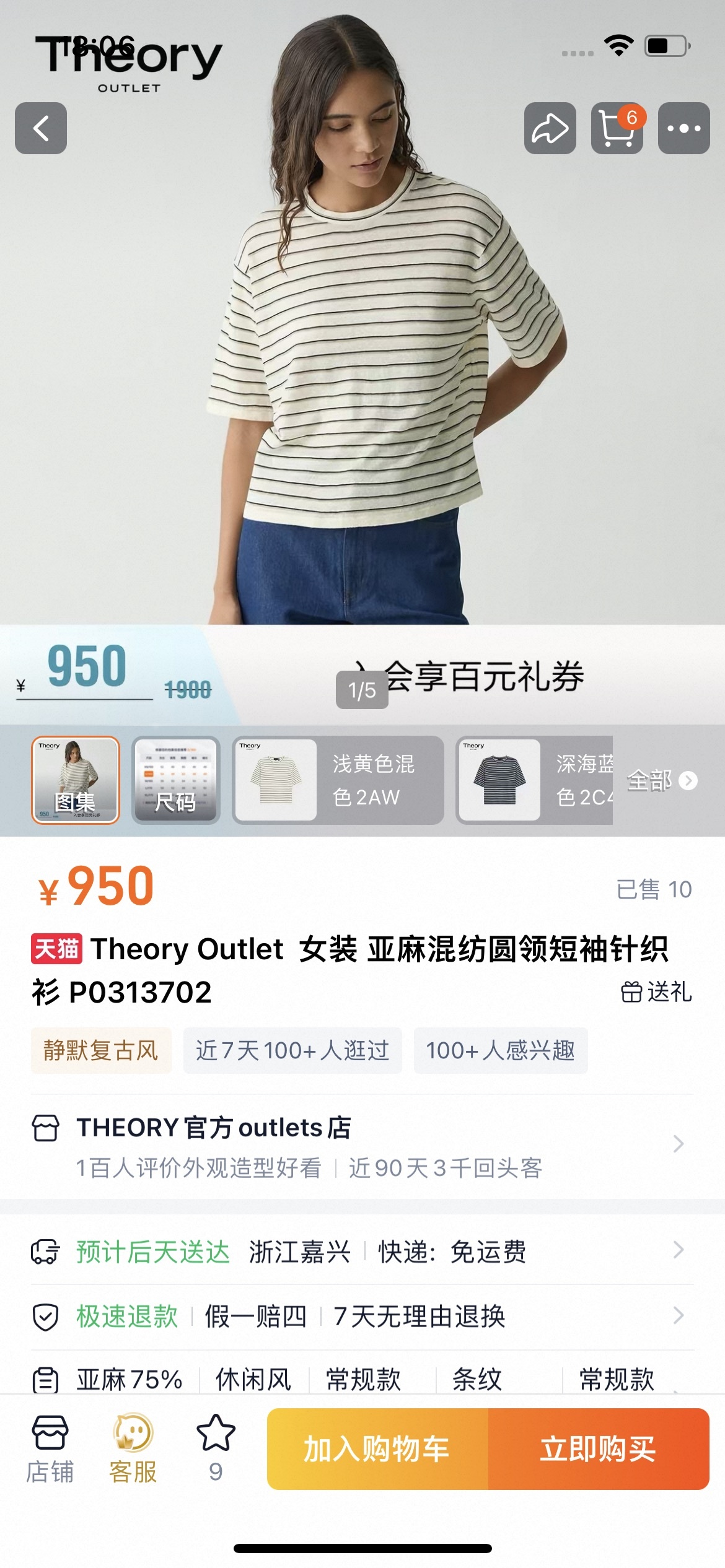
Task: View delivery details for 预计后天送达
Action: click(x=362, y=1252)
